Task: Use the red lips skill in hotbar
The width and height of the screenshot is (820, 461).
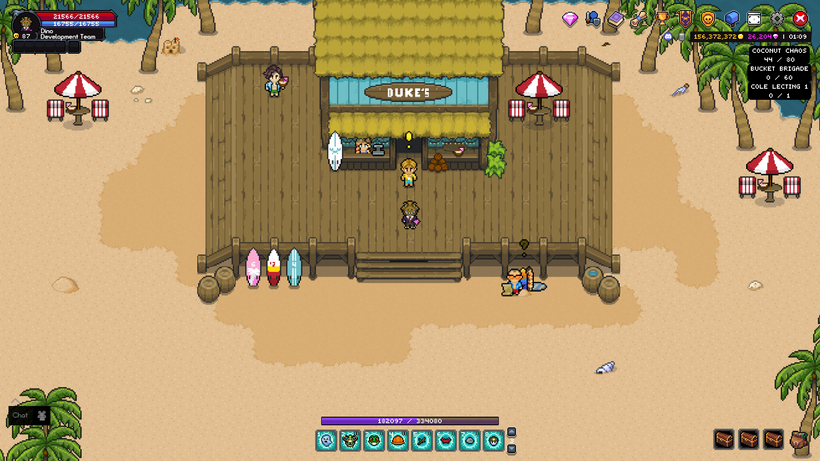Action: coord(446,440)
